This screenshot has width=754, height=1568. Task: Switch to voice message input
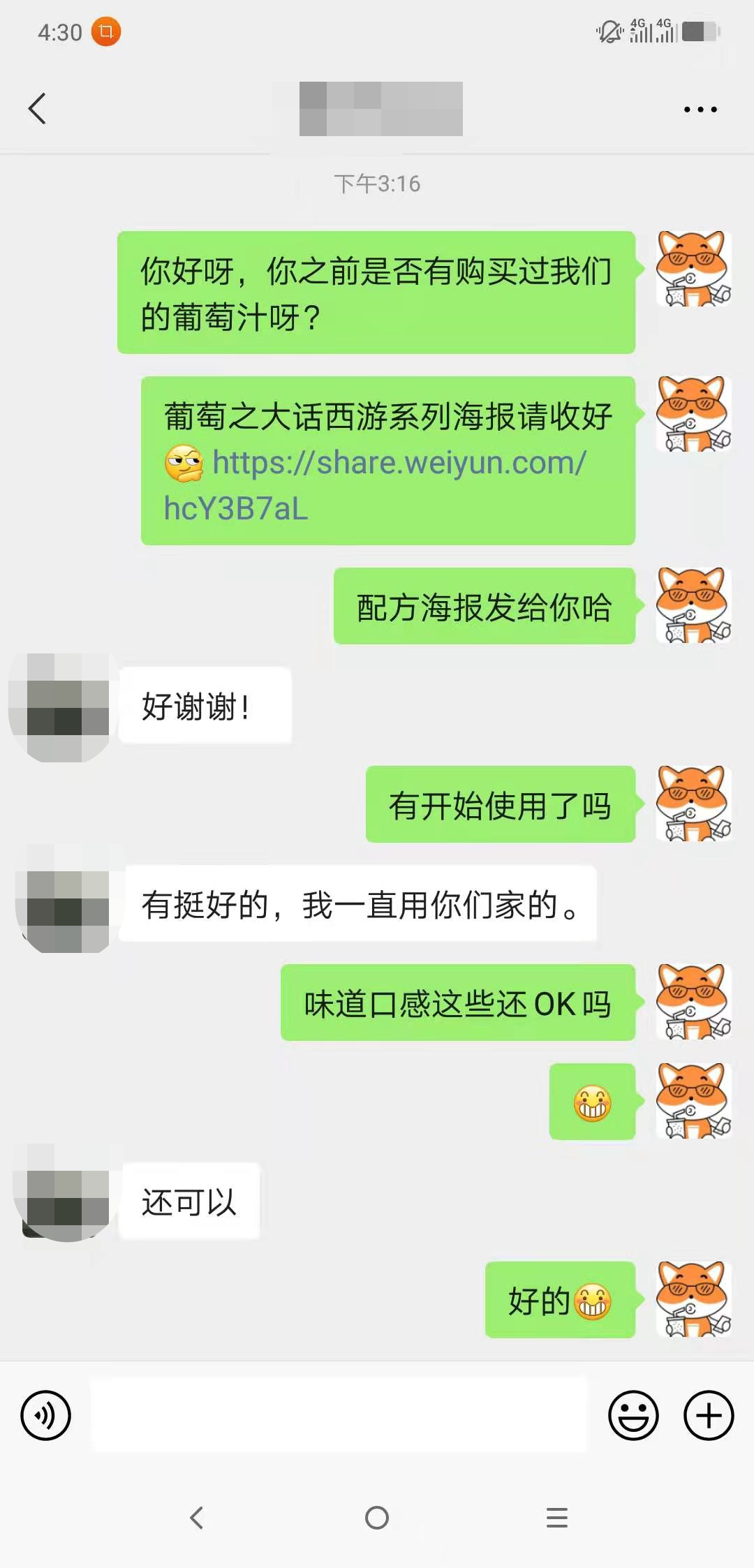pyautogui.click(x=46, y=1416)
